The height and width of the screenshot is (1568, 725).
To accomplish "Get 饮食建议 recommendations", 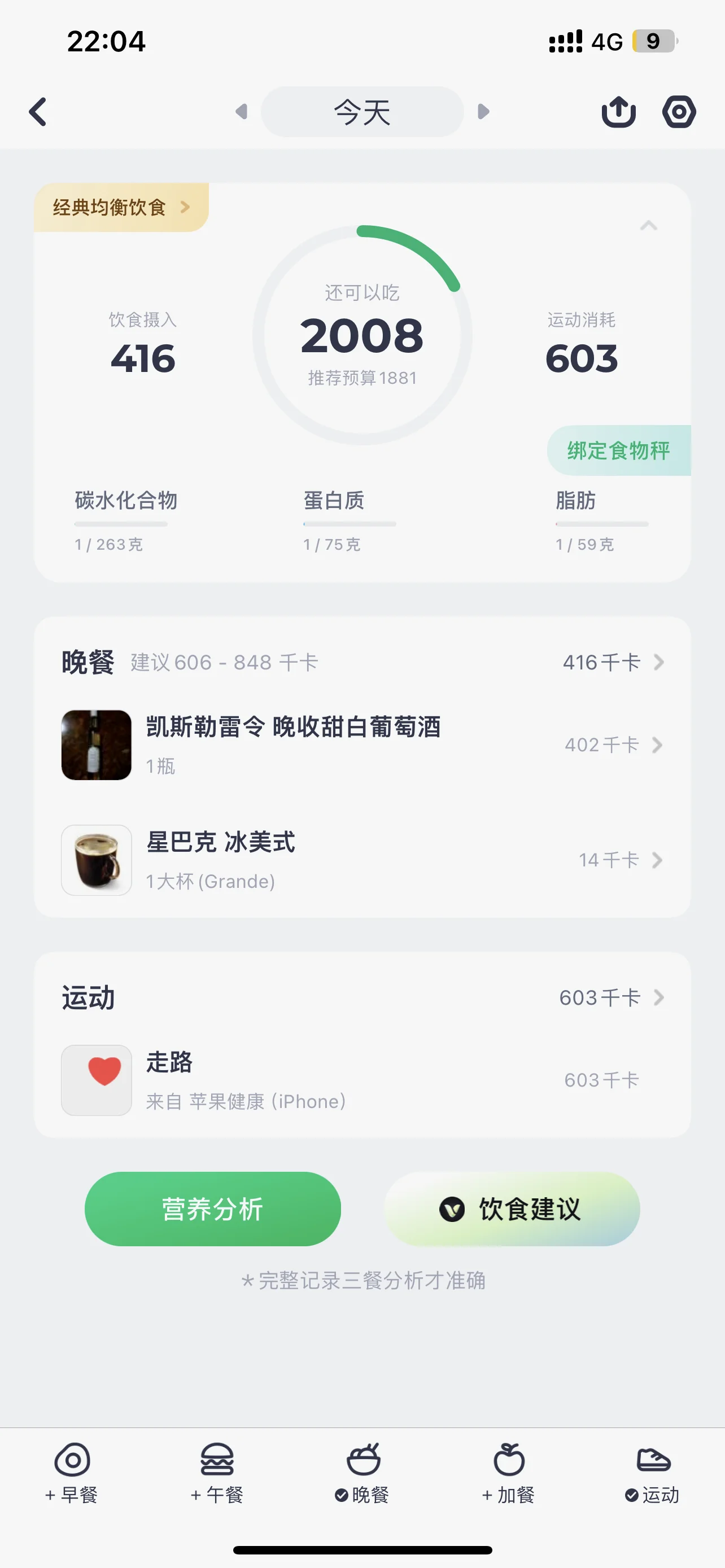I will coord(512,1209).
